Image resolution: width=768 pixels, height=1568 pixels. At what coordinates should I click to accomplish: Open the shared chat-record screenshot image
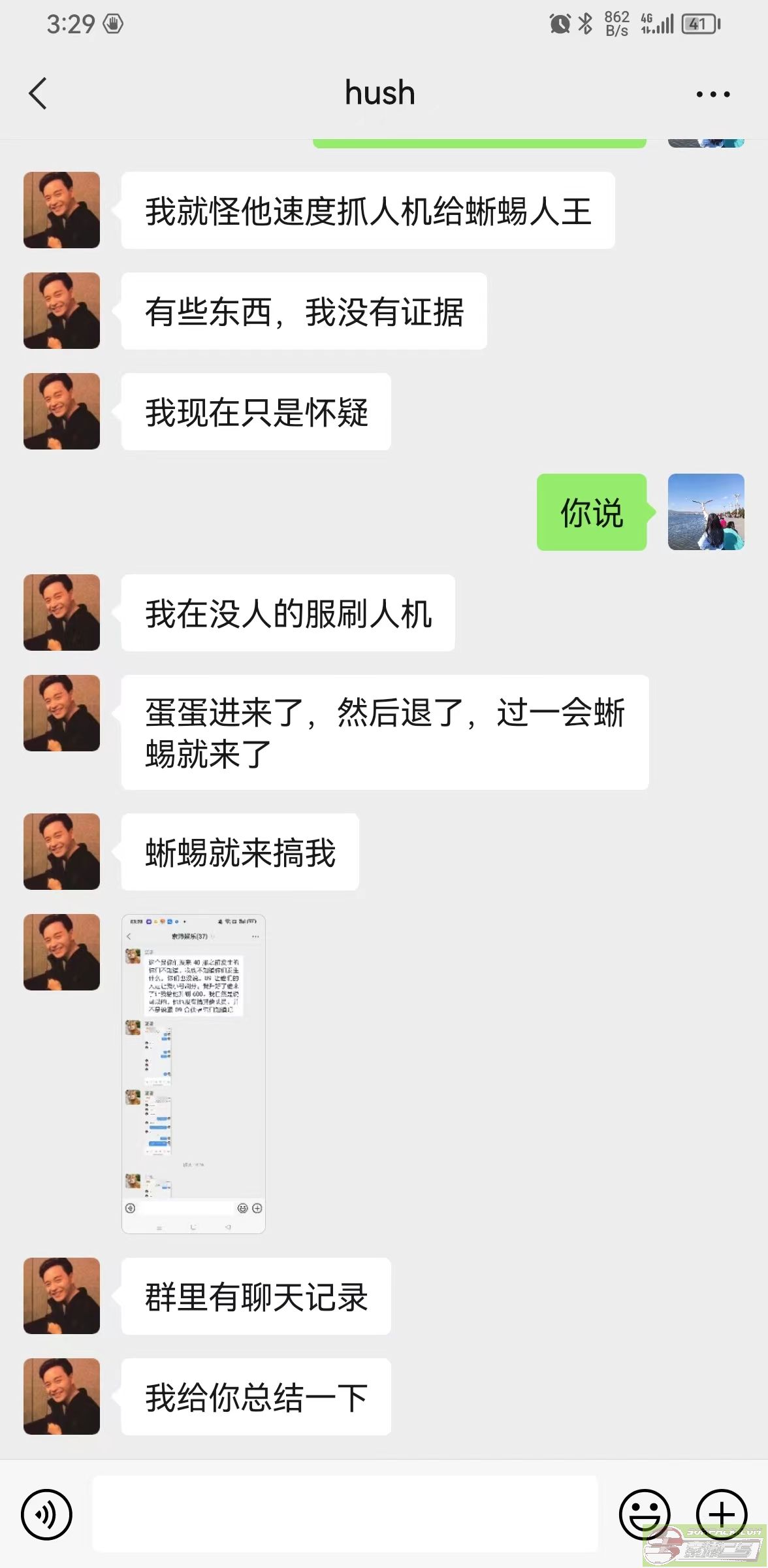pyautogui.click(x=193, y=1071)
